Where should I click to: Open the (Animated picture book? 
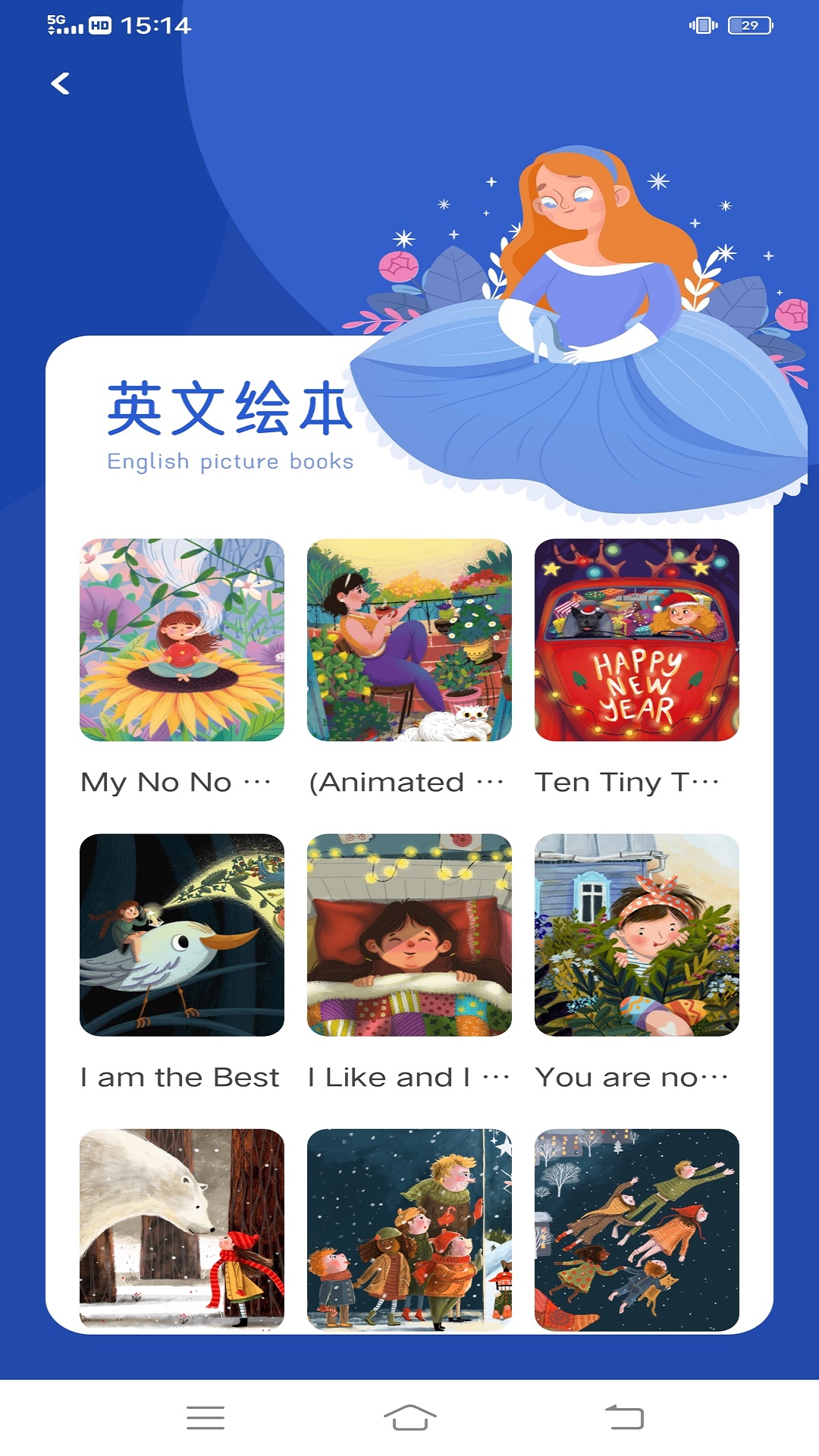pyautogui.click(x=409, y=640)
